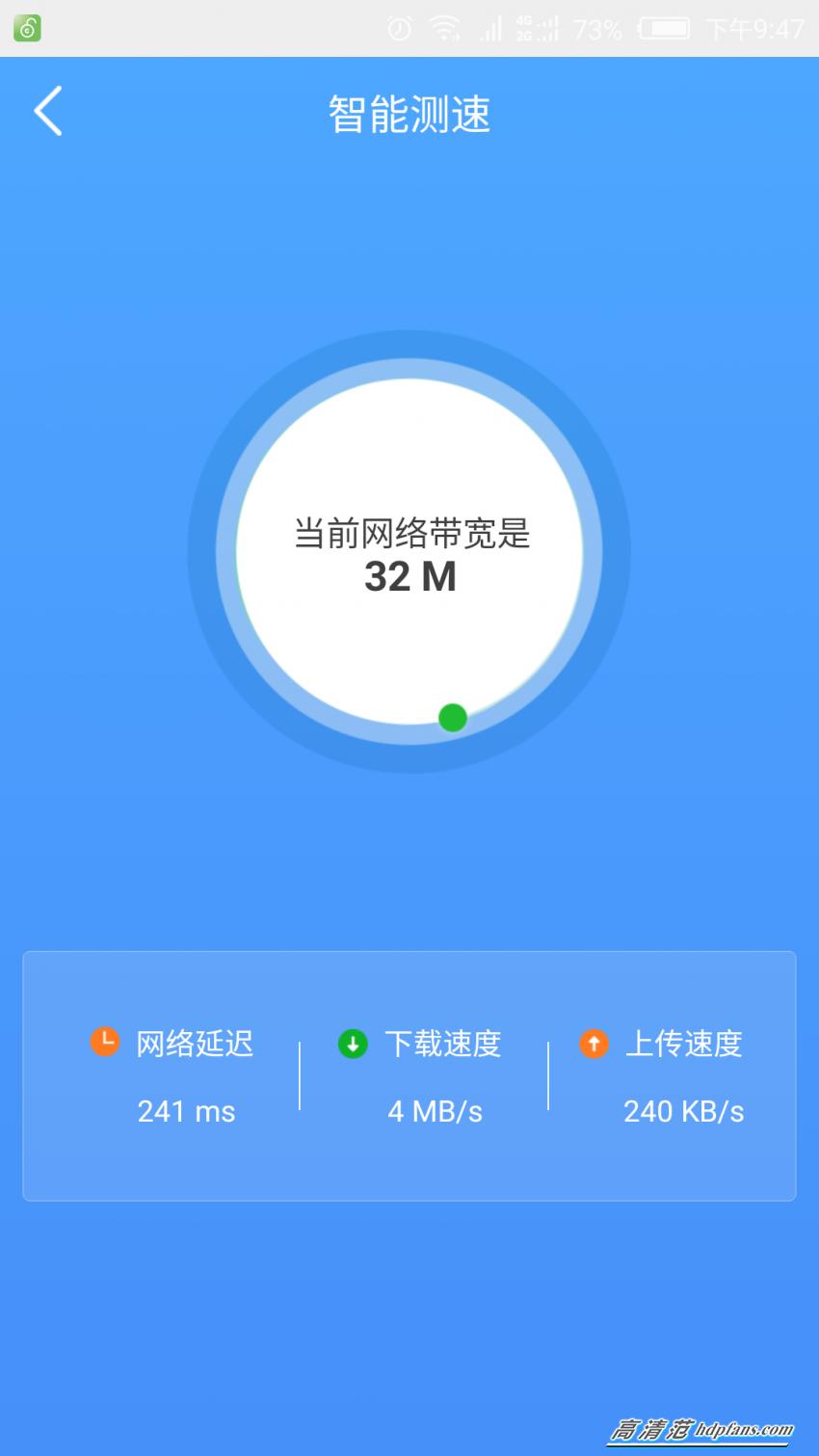This screenshot has width=819, height=1456.
Task: Tap the alarm clock status bar icon
Action: [399, 28]
